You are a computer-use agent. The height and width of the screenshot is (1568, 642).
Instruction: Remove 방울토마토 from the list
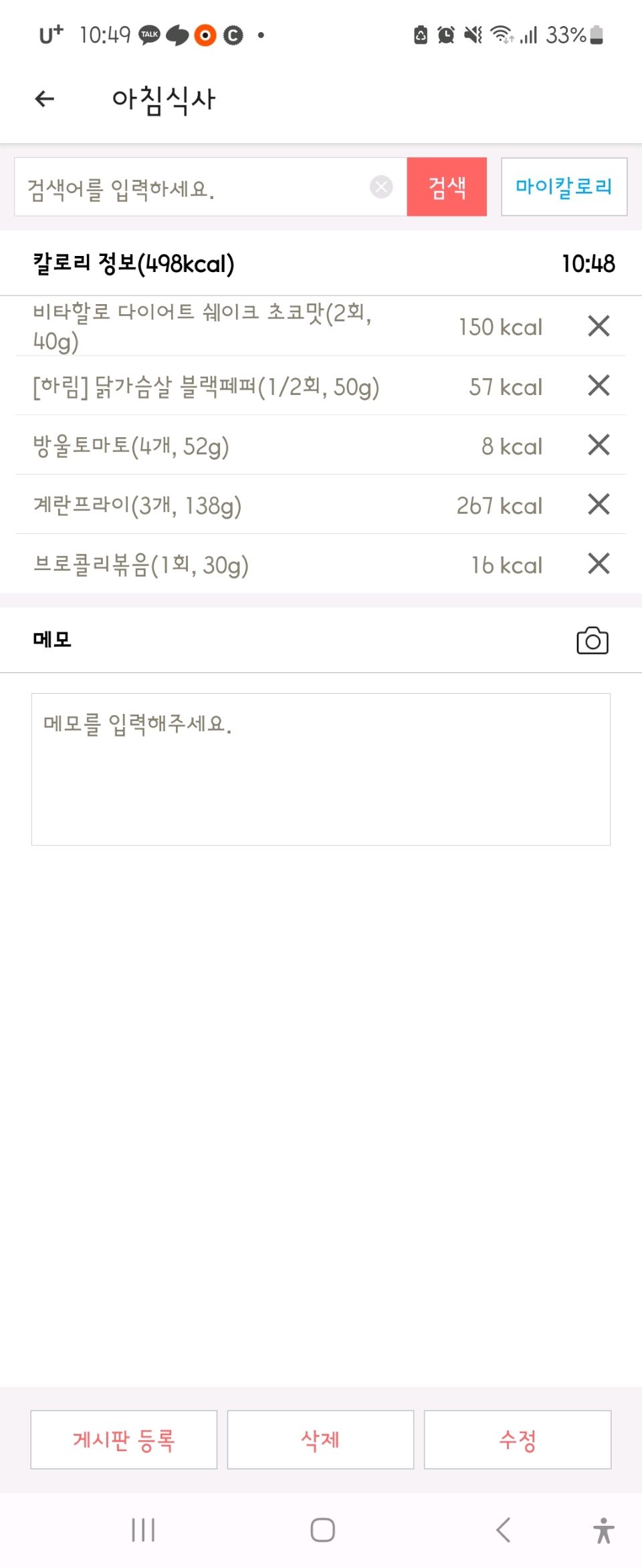point(599,445)
